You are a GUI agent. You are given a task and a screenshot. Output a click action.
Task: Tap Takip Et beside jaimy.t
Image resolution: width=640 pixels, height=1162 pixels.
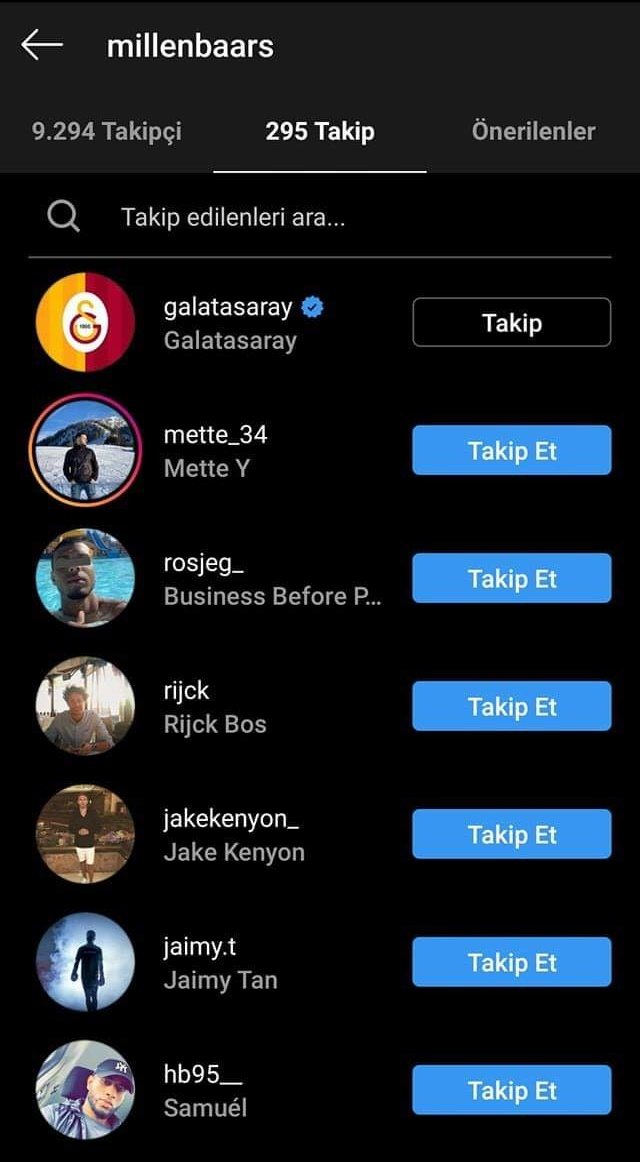coord(511,962)
